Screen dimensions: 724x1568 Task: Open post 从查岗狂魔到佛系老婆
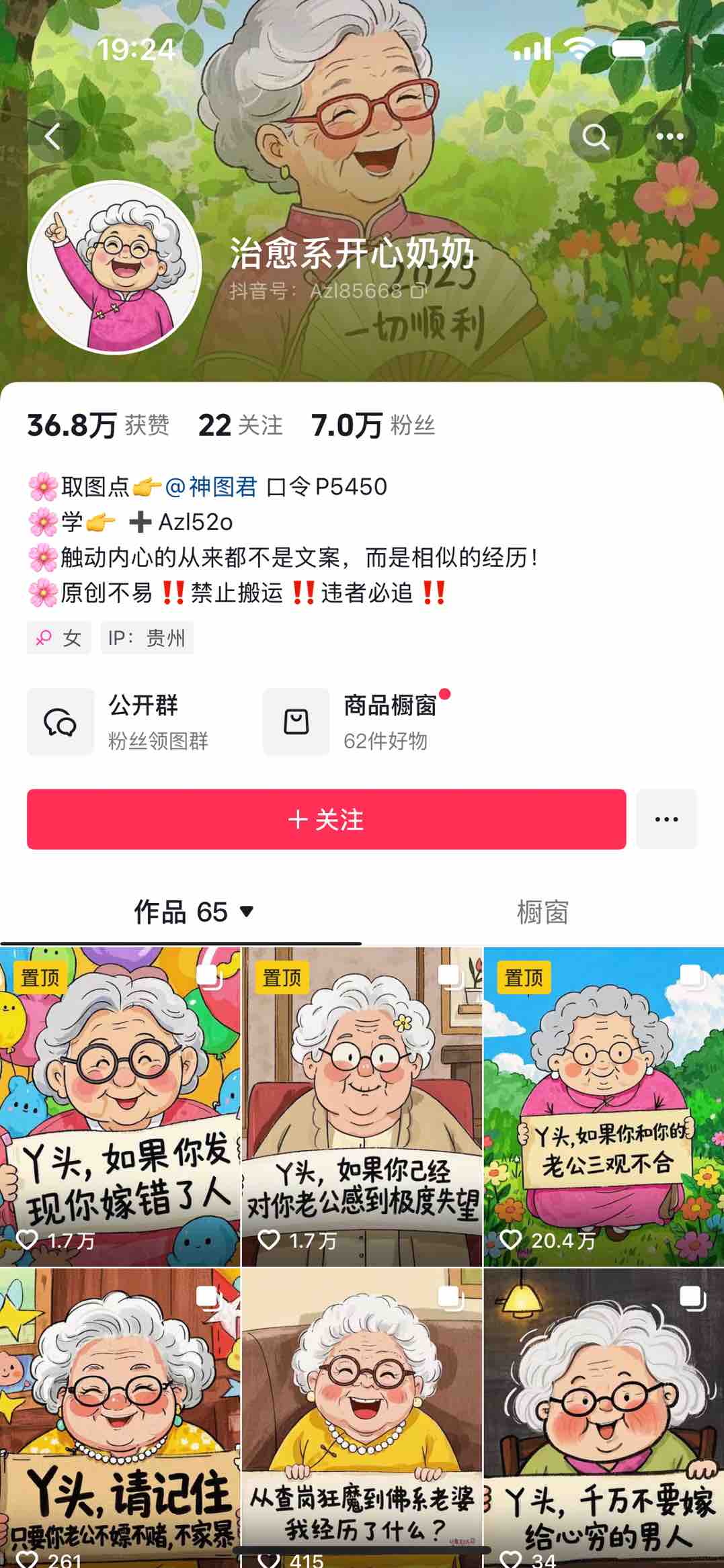click(x=362, y=1418)
